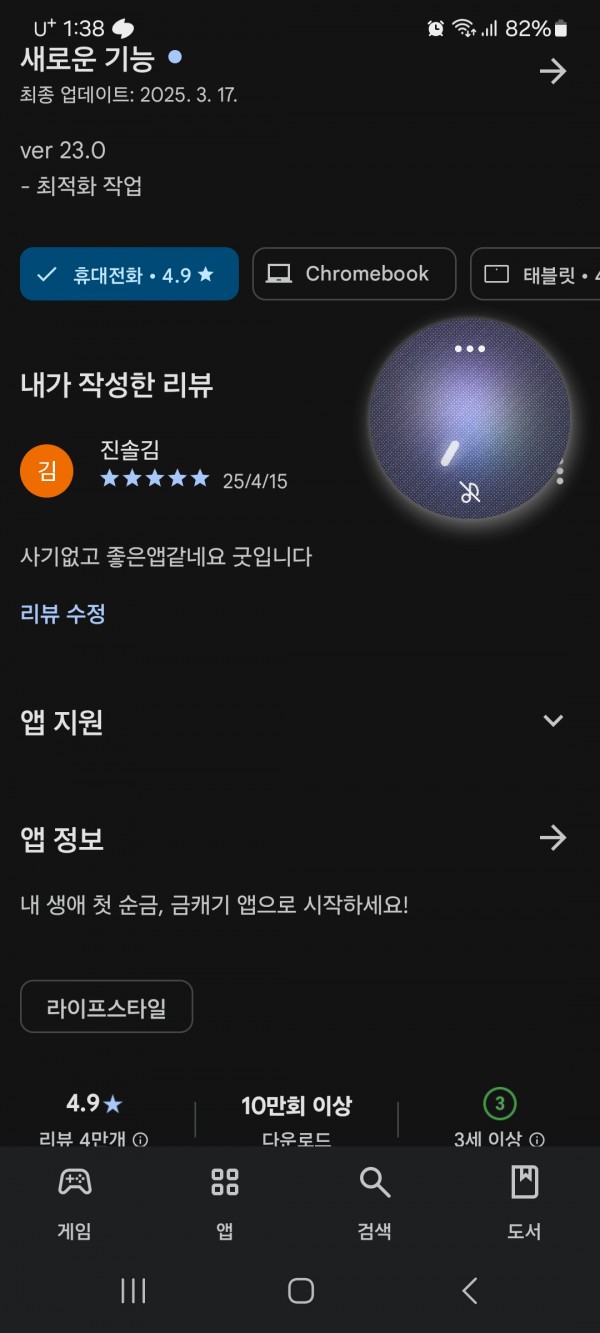Screen dimensions: 600x1333
Task: Switch to the 도서 tab
Action: pyautogui.click(x=524, y=1203)
